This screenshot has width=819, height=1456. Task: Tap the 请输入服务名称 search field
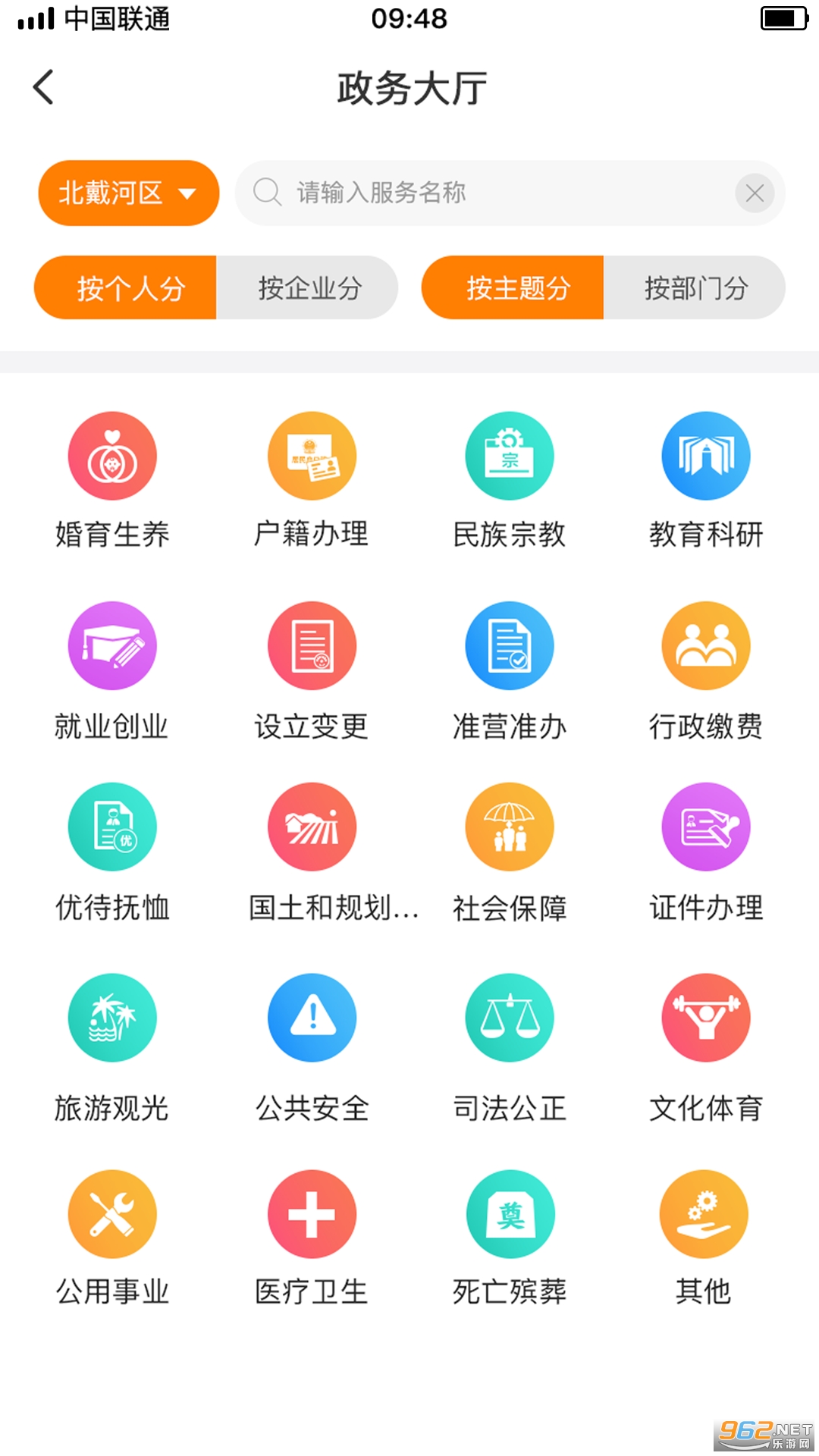coord(485,193)
